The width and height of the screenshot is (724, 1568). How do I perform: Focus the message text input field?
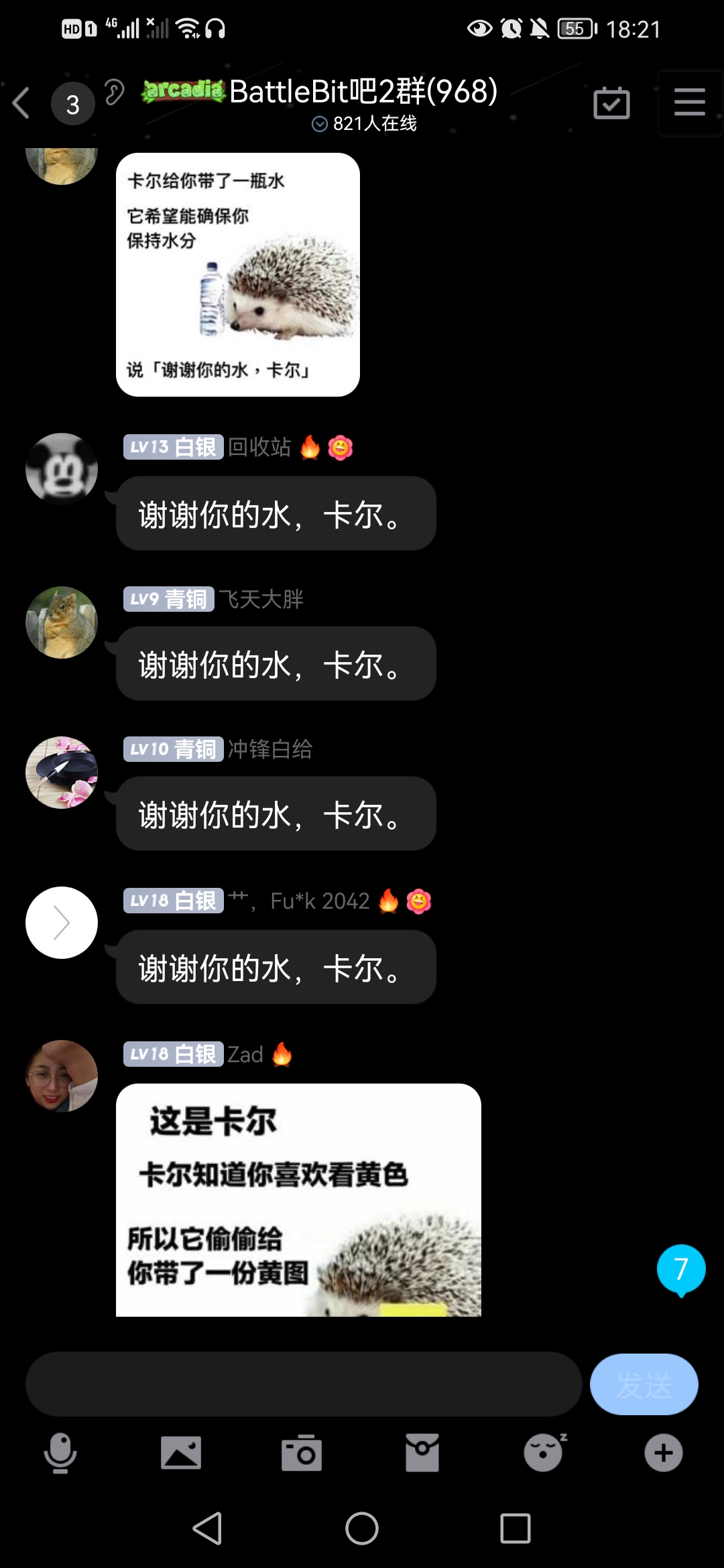(x=303, y=1384)
